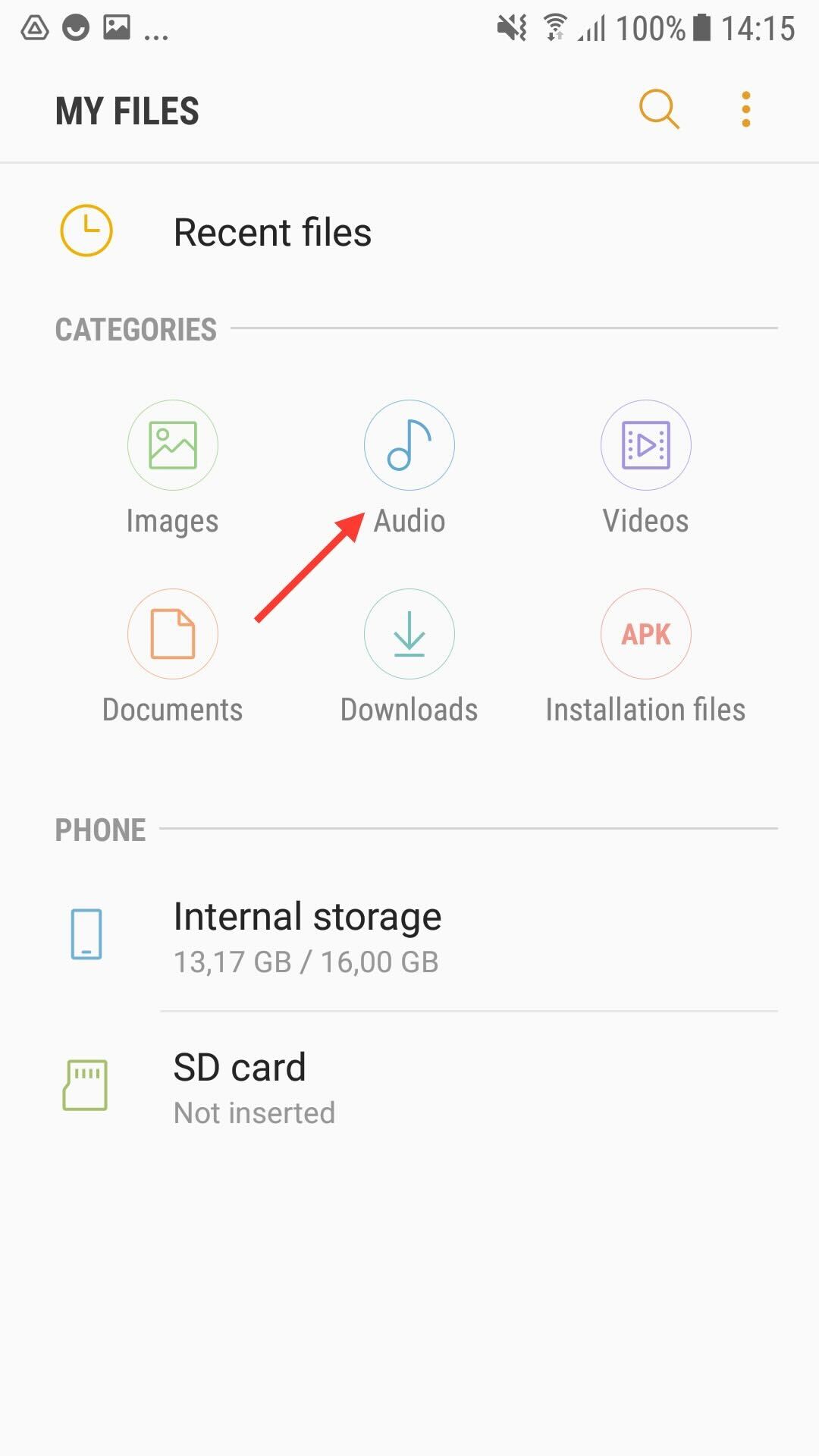This screenshot has width=819, height=1456.
Task: Open the three-dot overflow menu
Action: pos(746,110)
